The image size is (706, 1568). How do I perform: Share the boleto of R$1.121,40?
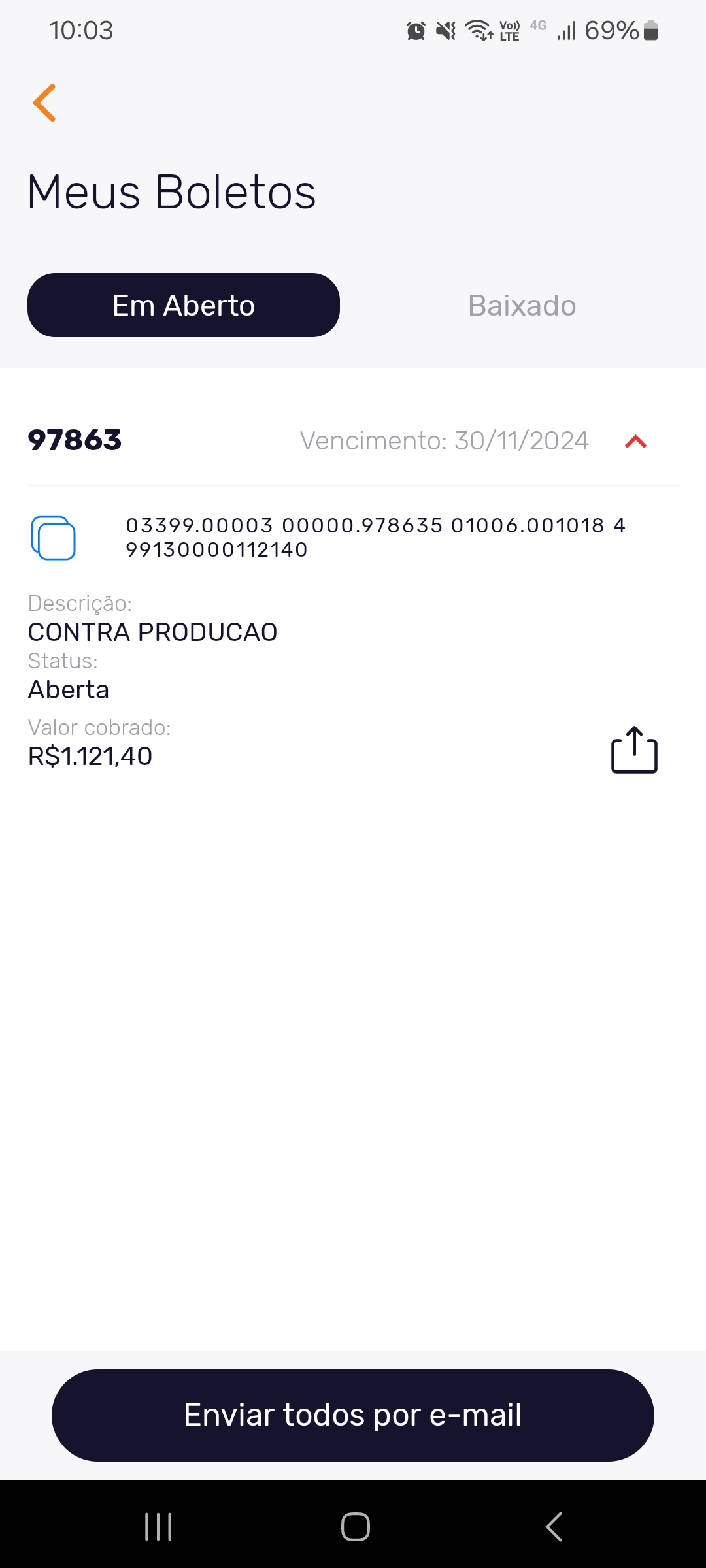click(634, 750)
